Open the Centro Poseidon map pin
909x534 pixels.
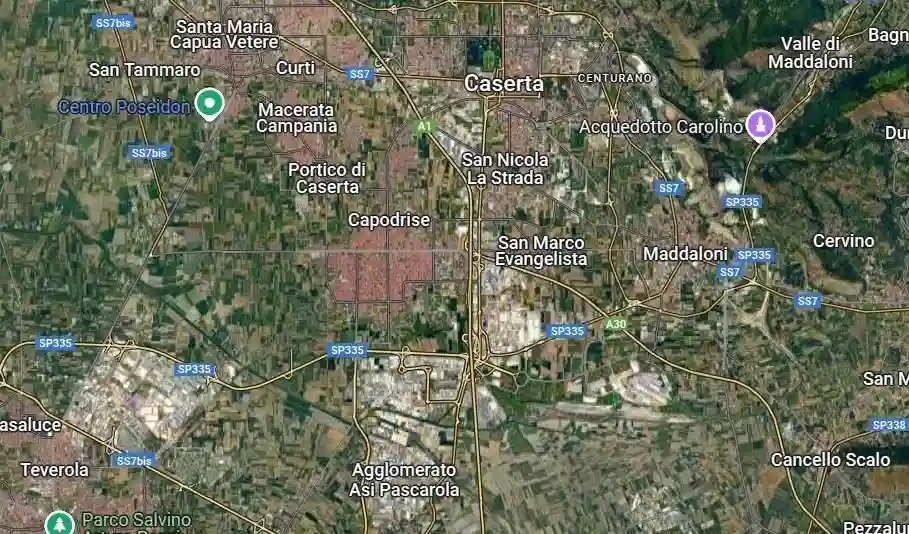click(x=208, y=102)
